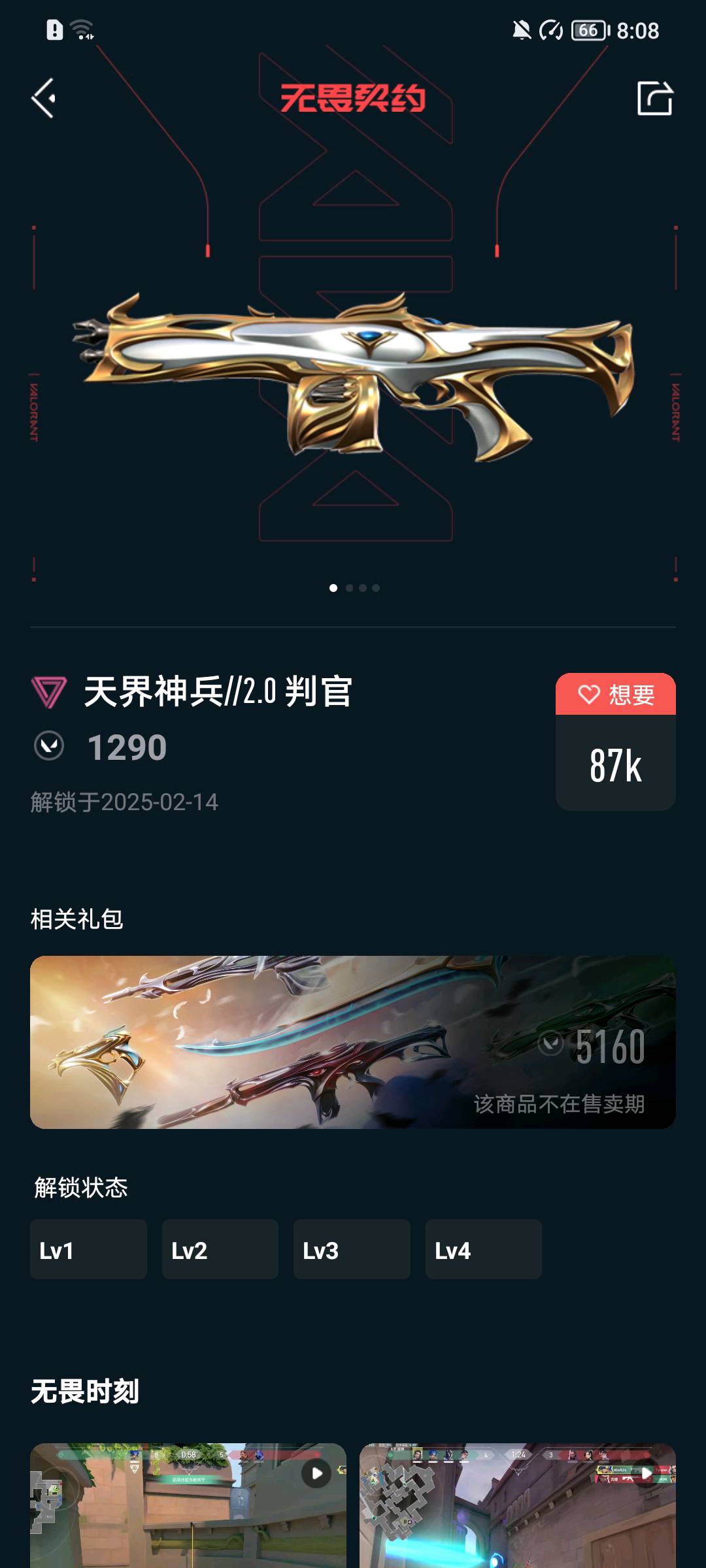Tap the page indicator dots under the weapon
This screenshot has width=706, height=1568.
coord(354,588)
